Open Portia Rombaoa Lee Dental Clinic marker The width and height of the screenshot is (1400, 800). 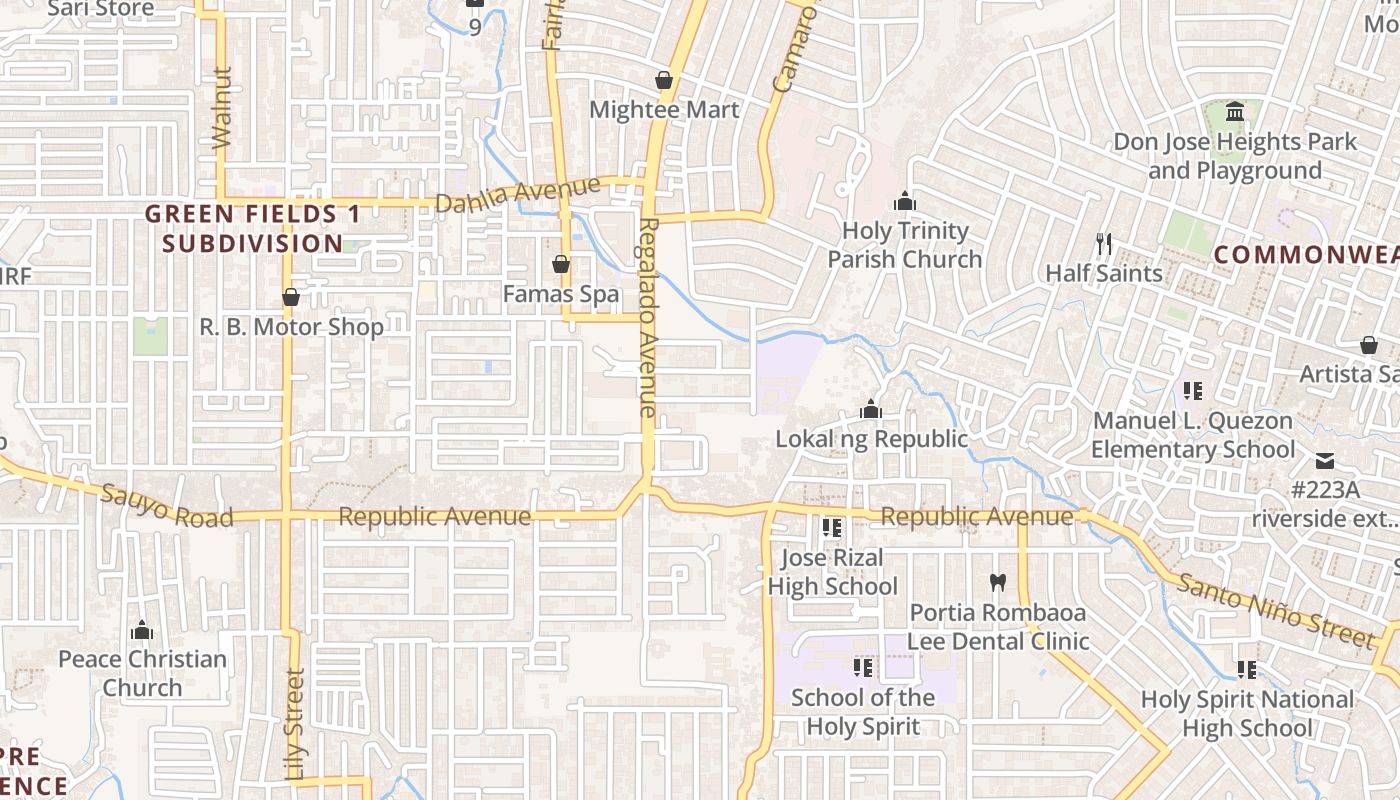pyautogui.click(x=997, y=581)
